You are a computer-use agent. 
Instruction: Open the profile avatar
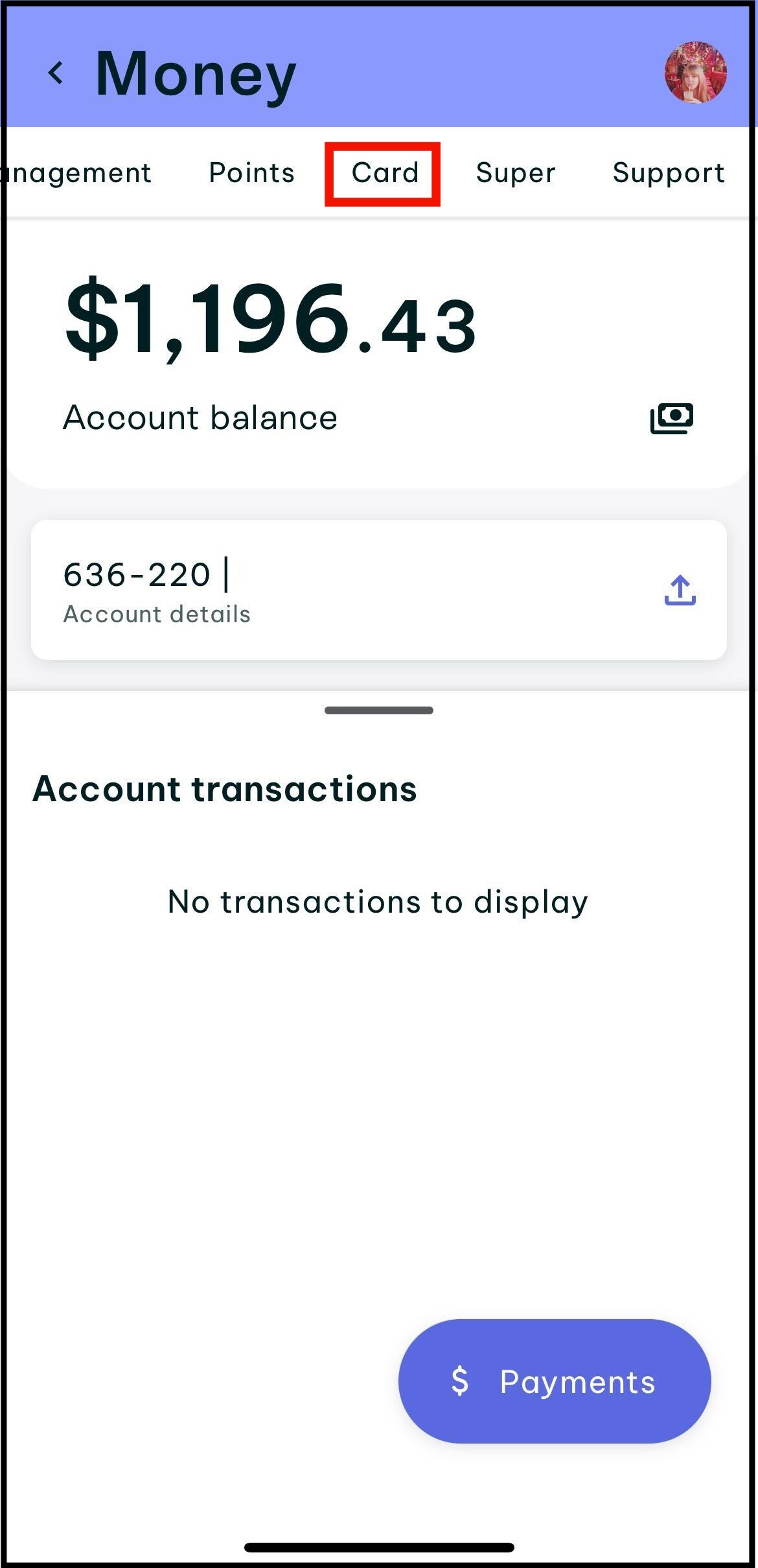pos(695,73)
